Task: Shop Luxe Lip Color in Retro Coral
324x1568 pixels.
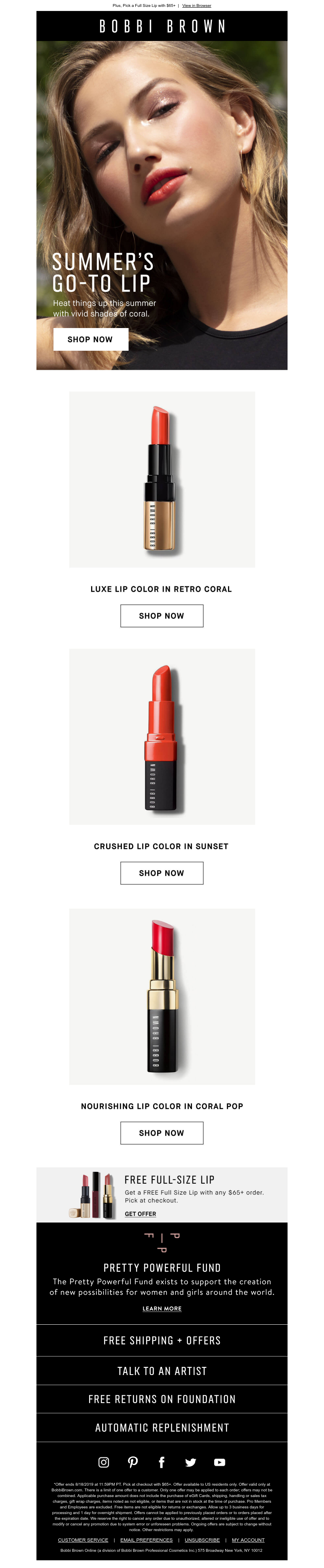Action: (162, 616)
